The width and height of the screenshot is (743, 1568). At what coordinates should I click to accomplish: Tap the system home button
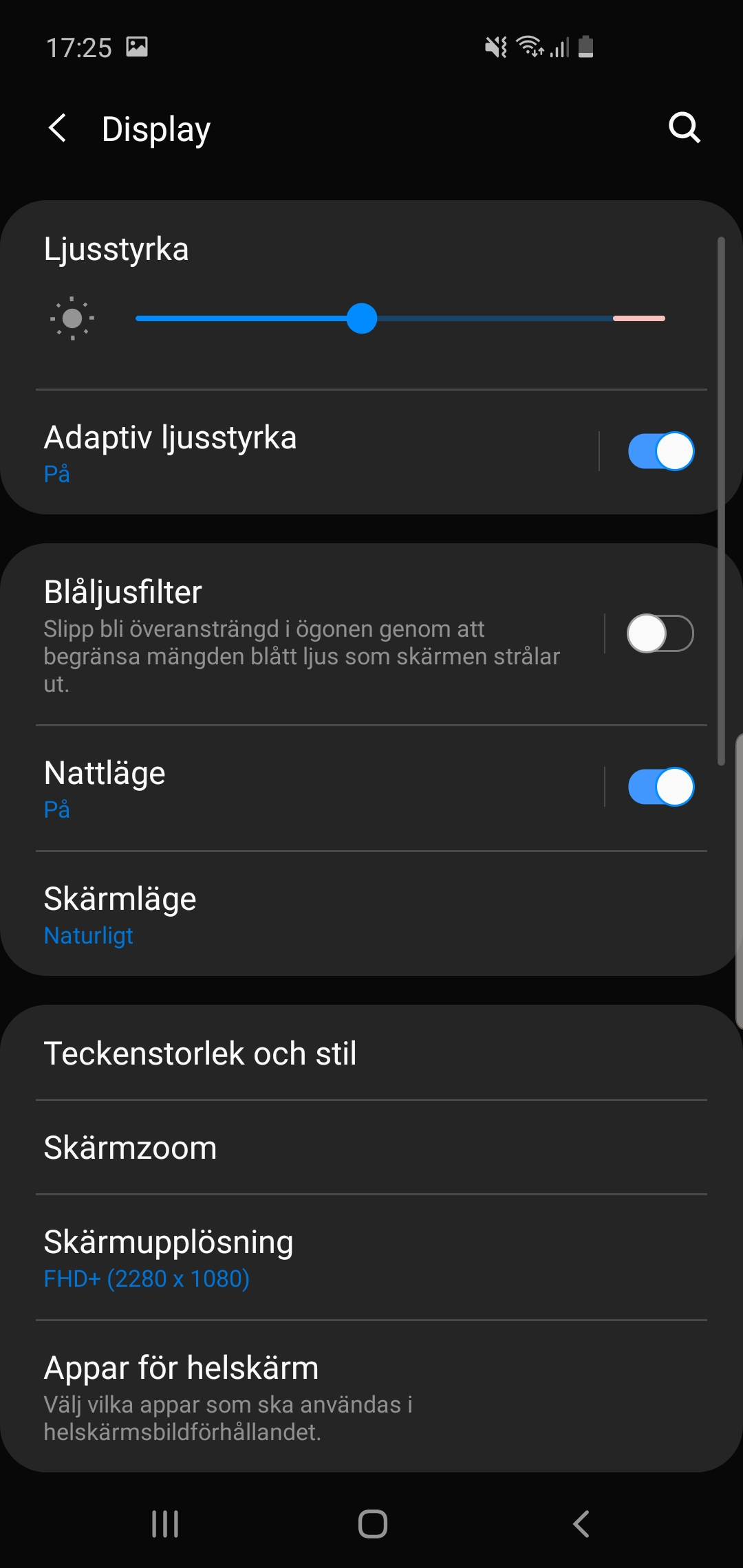372,1523
